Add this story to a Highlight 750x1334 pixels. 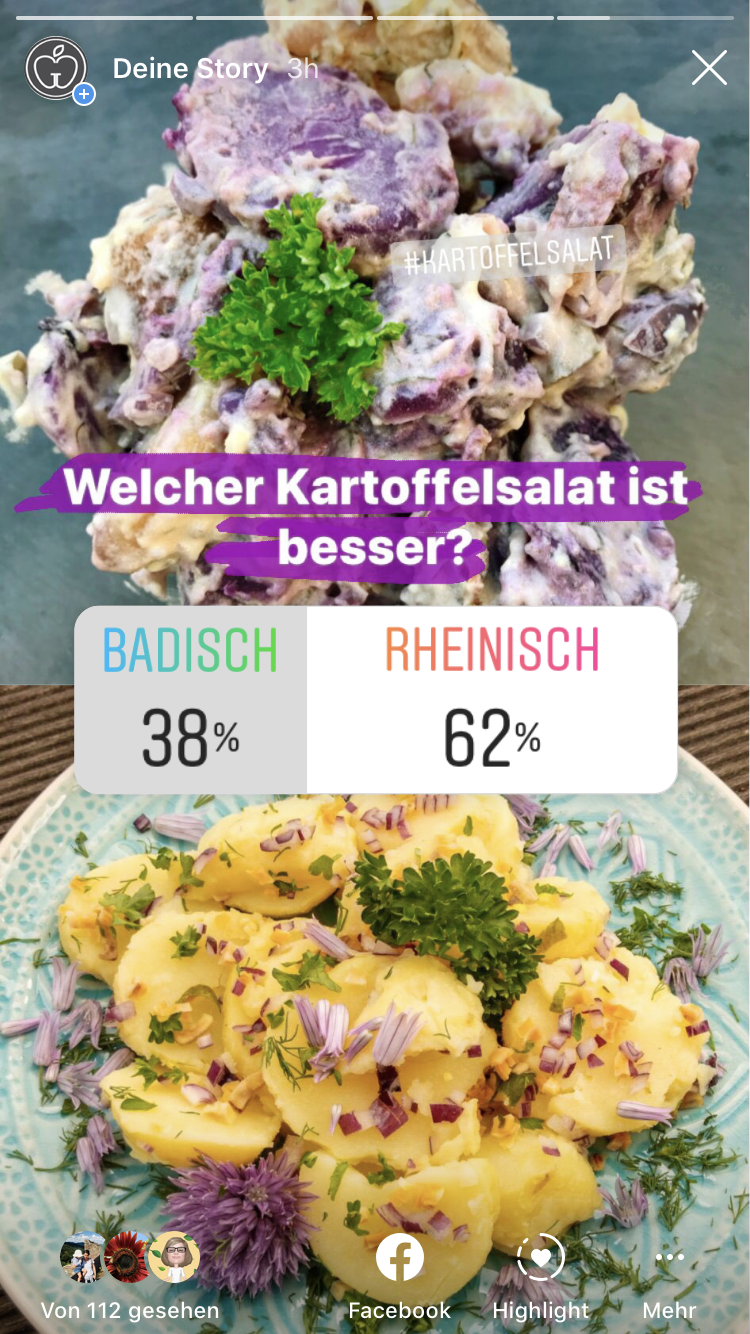coord(541,1275)
